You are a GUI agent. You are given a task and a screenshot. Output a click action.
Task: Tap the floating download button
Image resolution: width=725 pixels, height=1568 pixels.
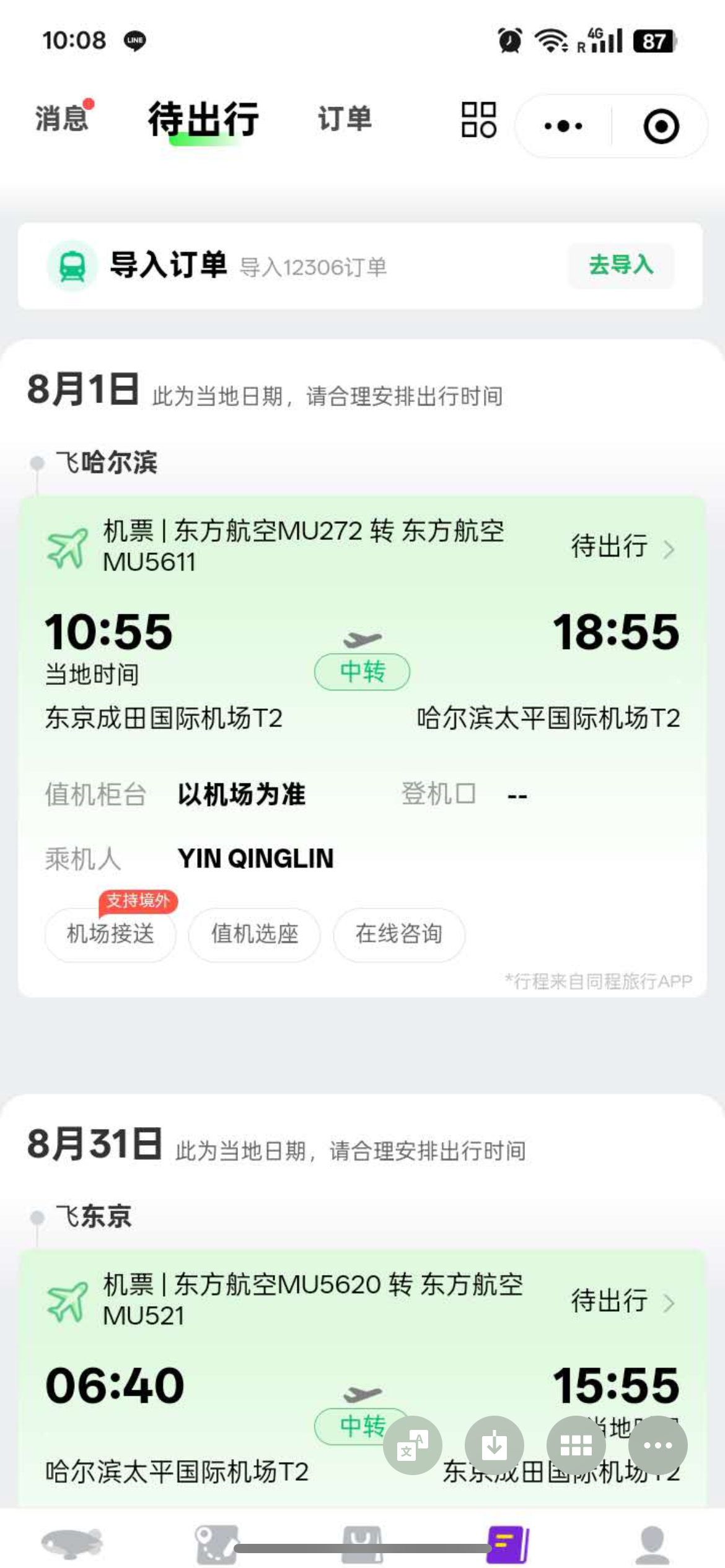pos(494,1445)
